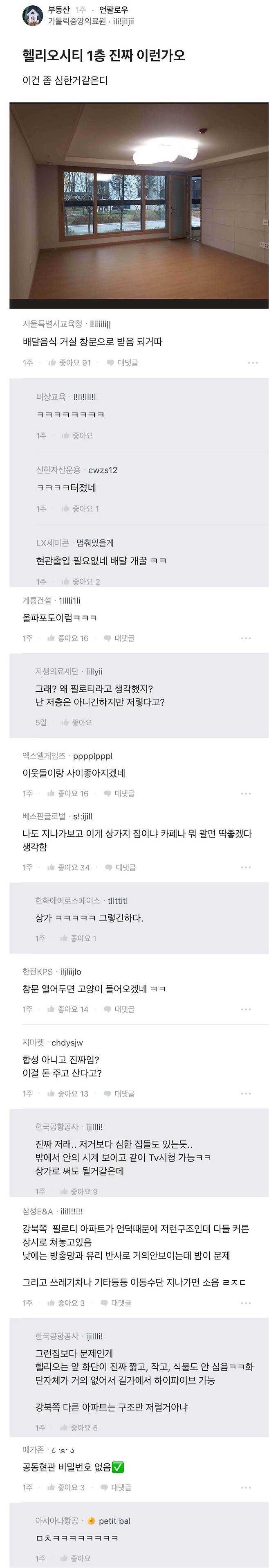Open more options on 메가존's 공동현관 comment

point(246,1488)
